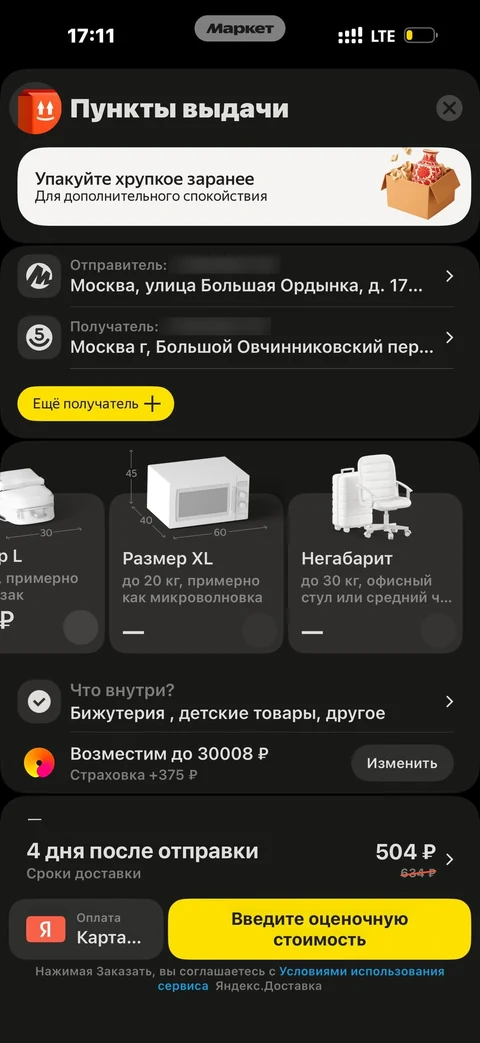Tap Изменить to change insurance
480x1043 pixels.
[x=402, y=763]
